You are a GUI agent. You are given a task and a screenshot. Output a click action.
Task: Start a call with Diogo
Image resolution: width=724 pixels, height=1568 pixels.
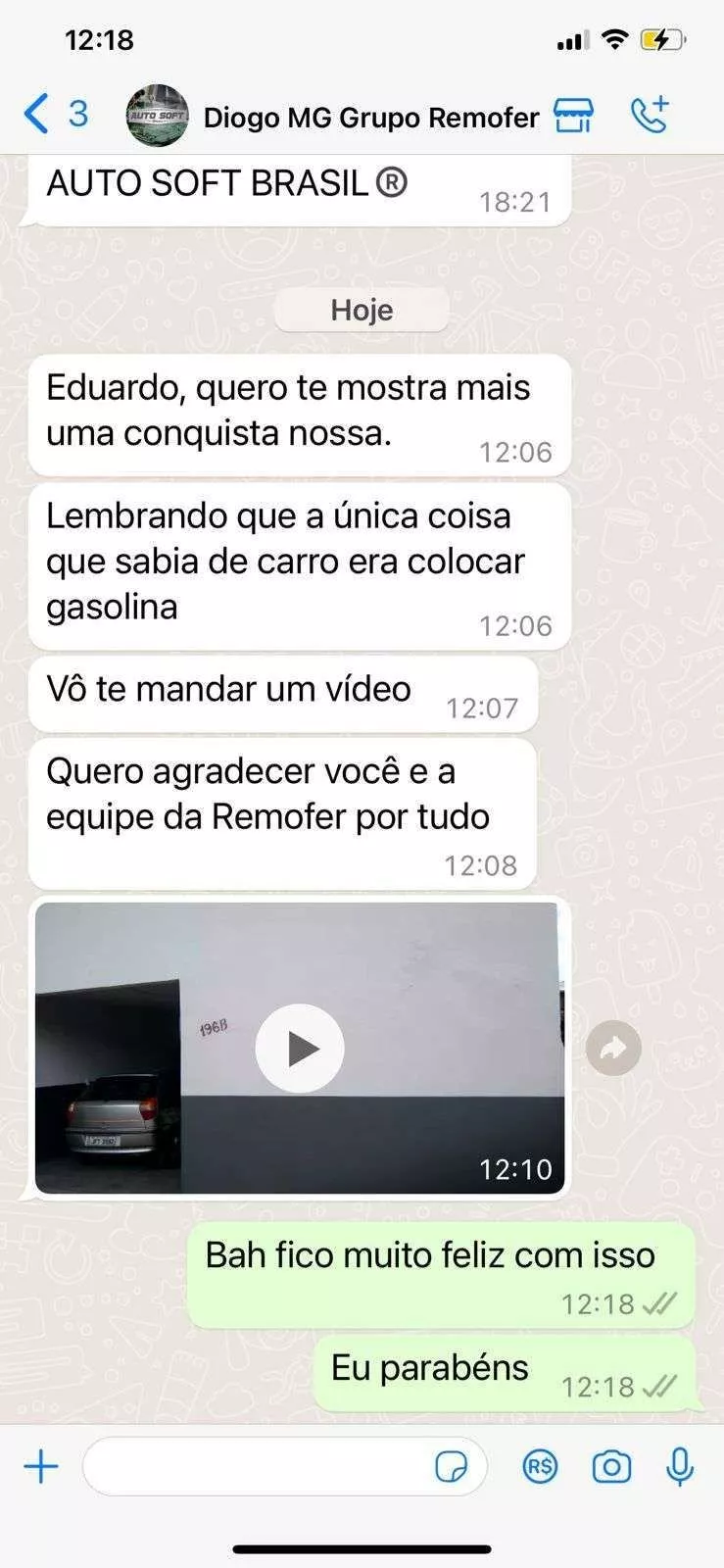[x=650, y=115]
